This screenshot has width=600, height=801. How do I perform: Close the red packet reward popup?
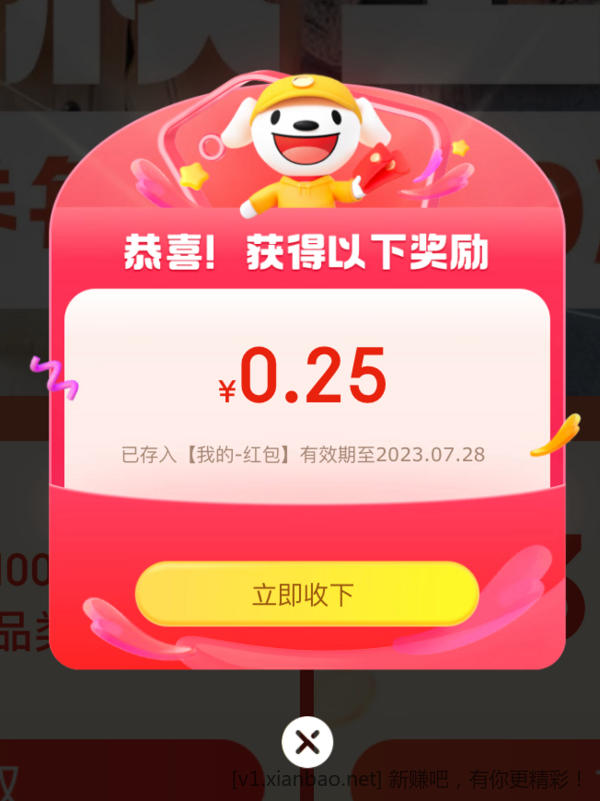click(307, 742)
